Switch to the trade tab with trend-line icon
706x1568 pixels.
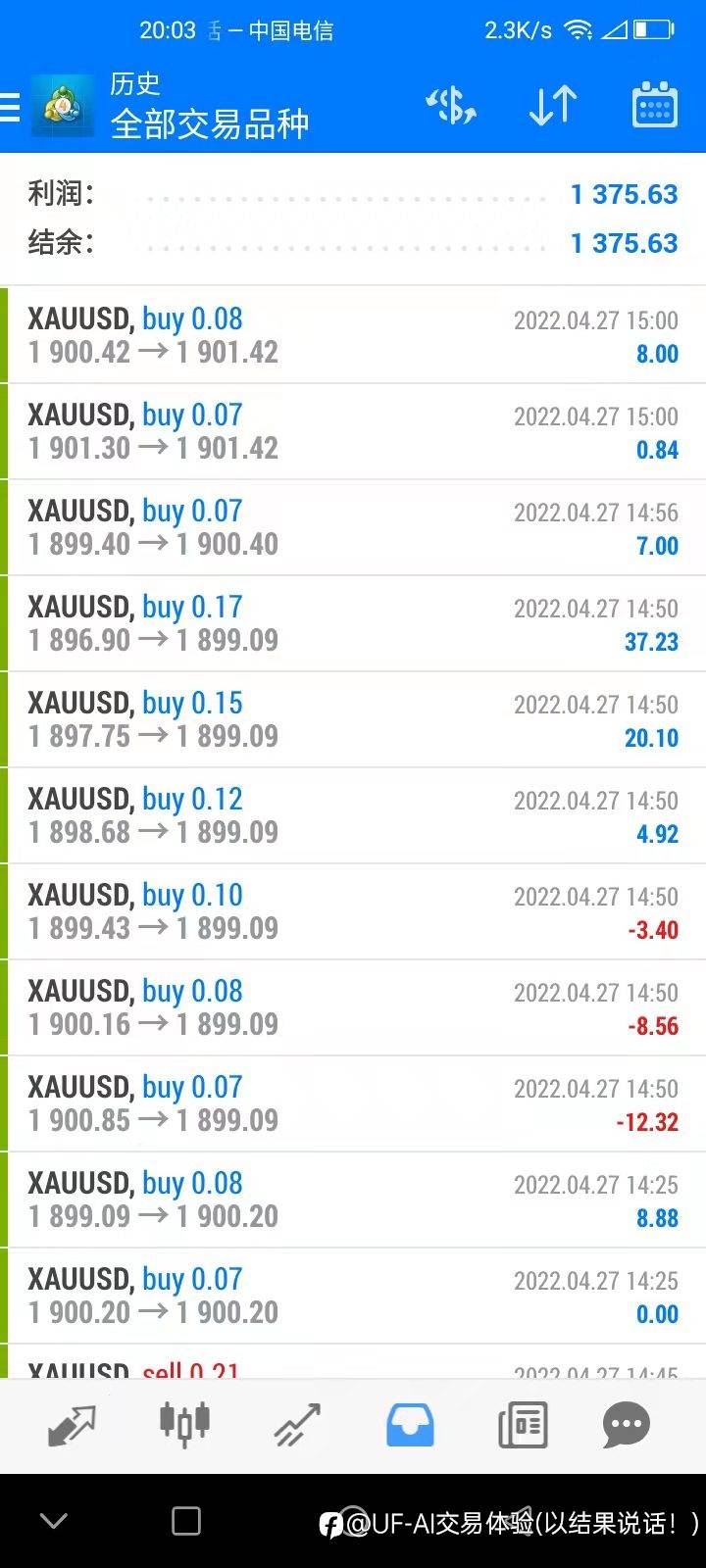[297, 1426]
